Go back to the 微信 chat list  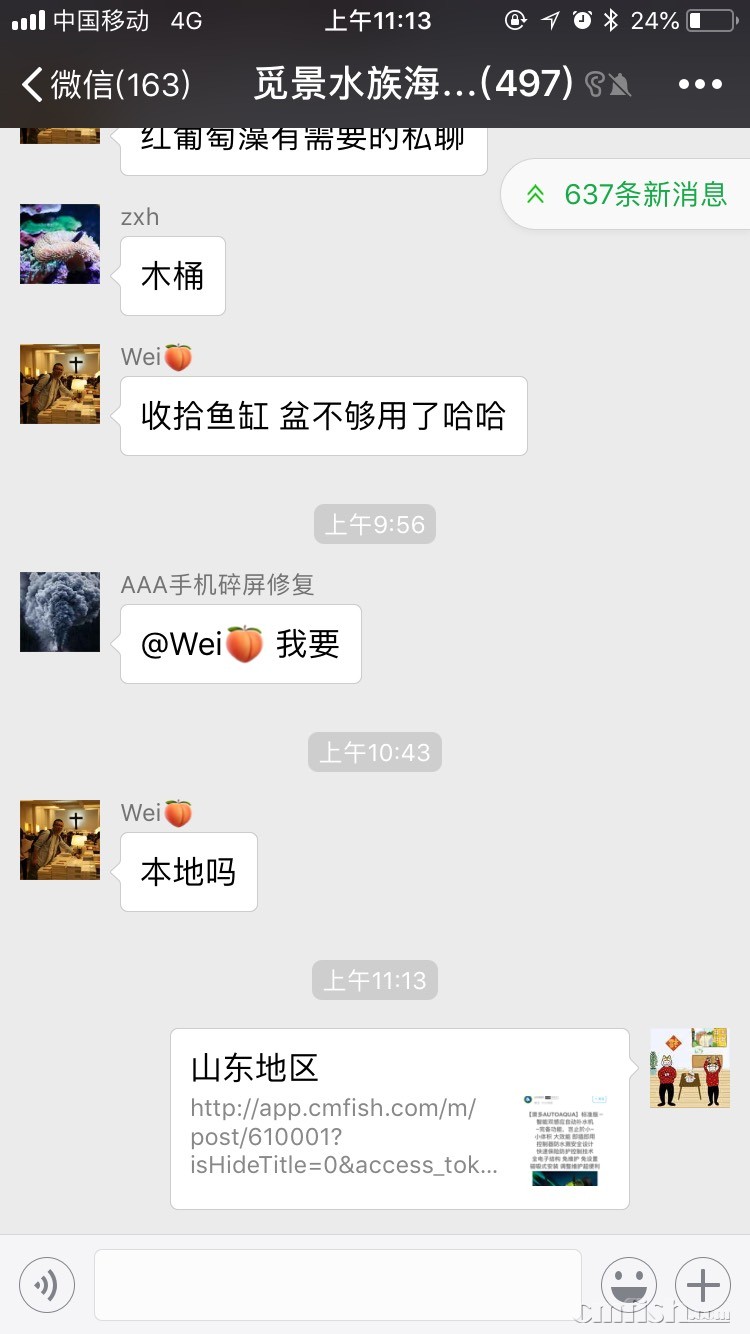click(105, 84)
